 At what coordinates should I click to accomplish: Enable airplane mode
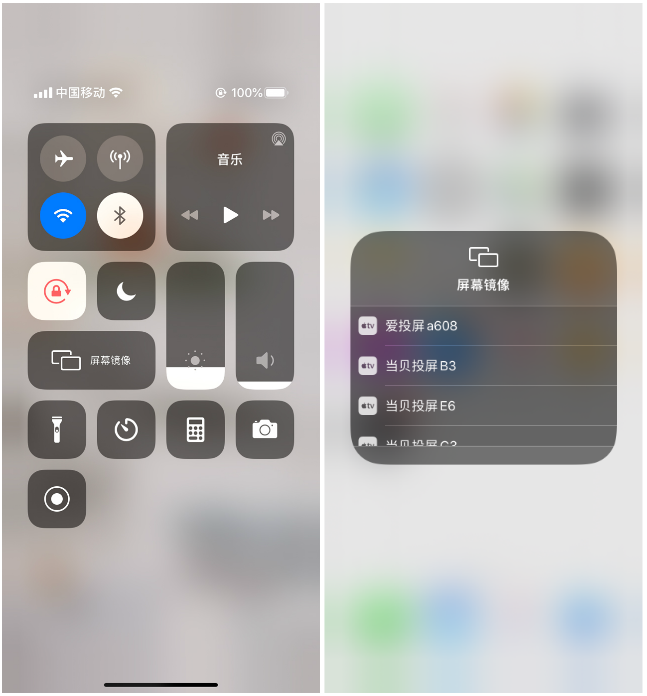coord(63,159)
